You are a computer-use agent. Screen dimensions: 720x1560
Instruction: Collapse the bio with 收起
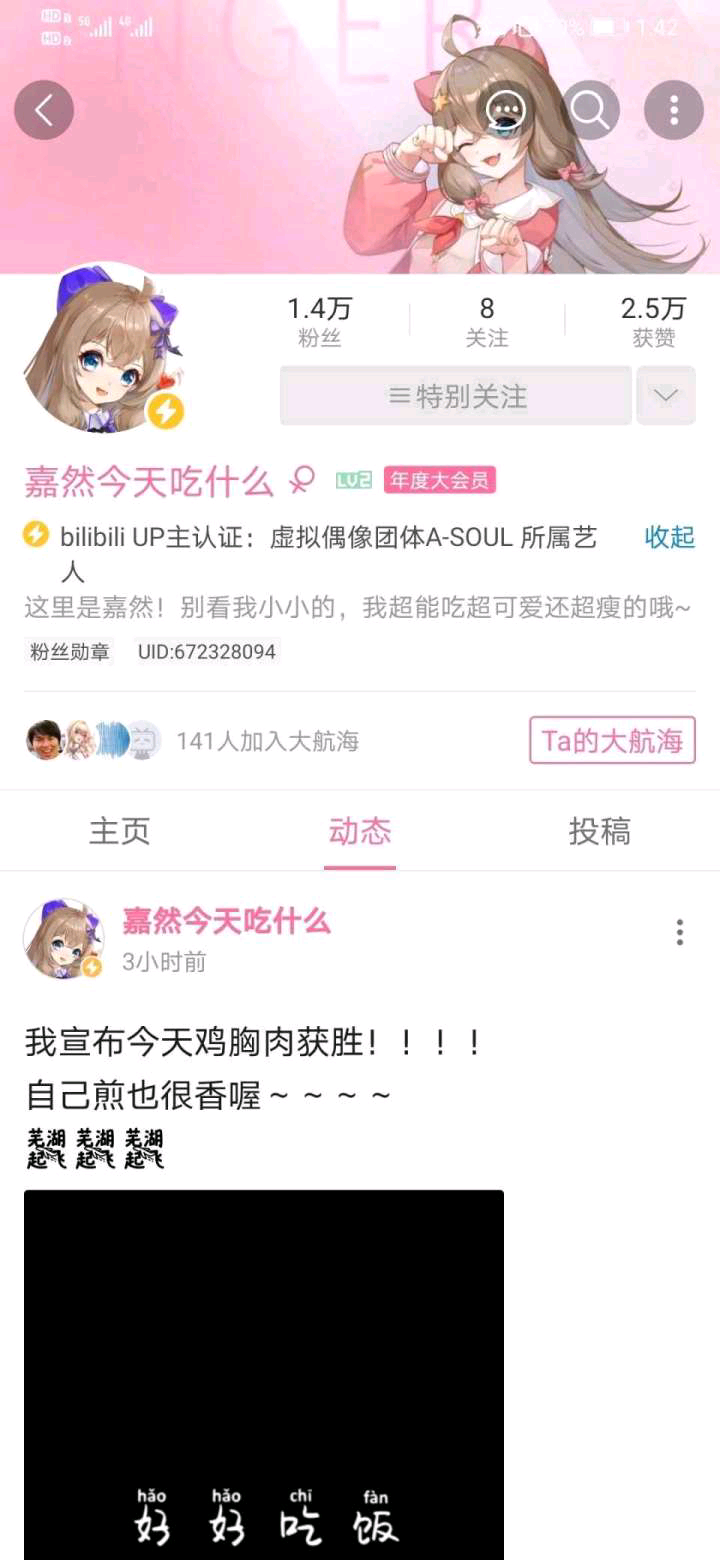point(669,537)
